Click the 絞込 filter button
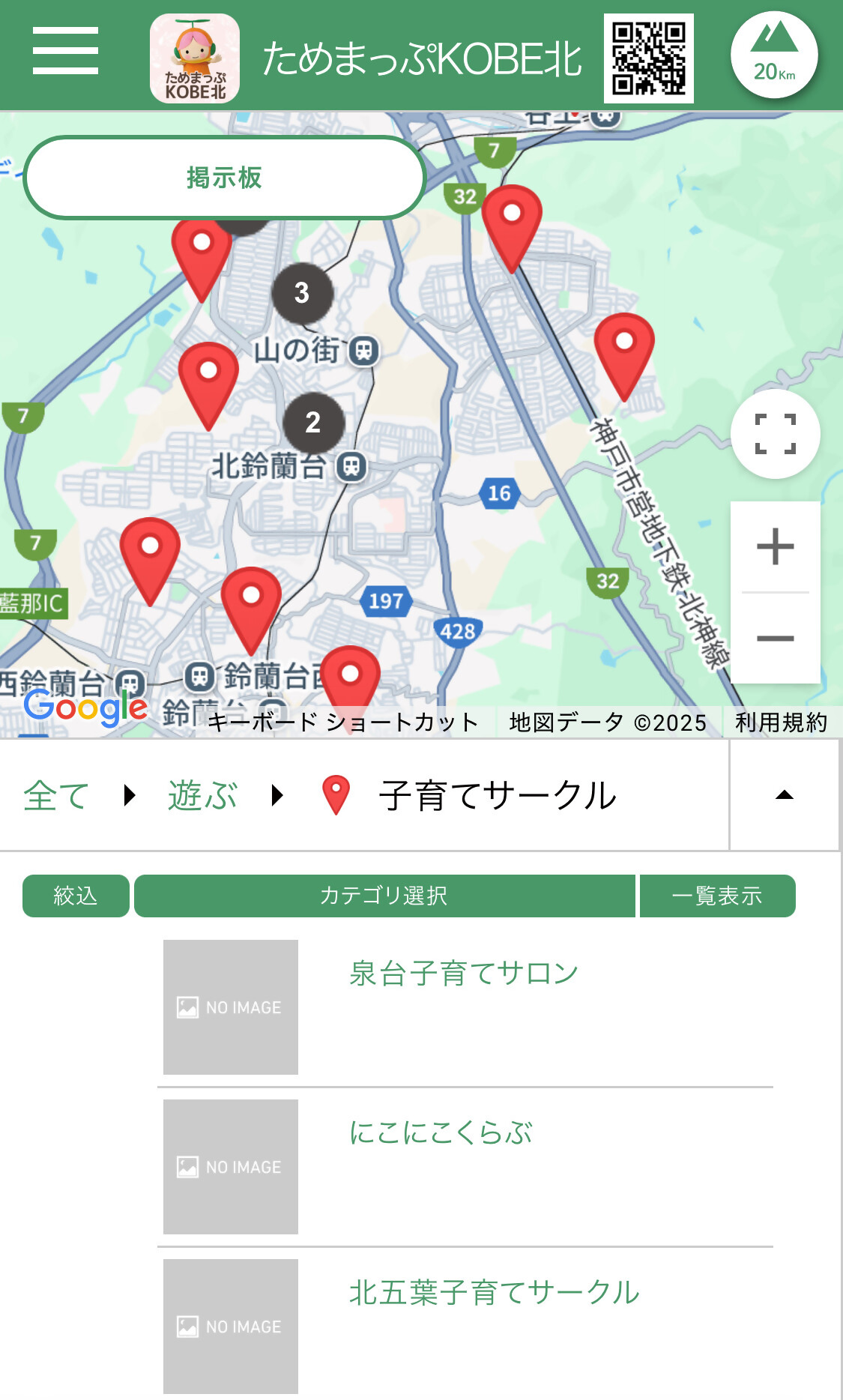This screenshot has width=843, height=1400. tap(75, 895)
